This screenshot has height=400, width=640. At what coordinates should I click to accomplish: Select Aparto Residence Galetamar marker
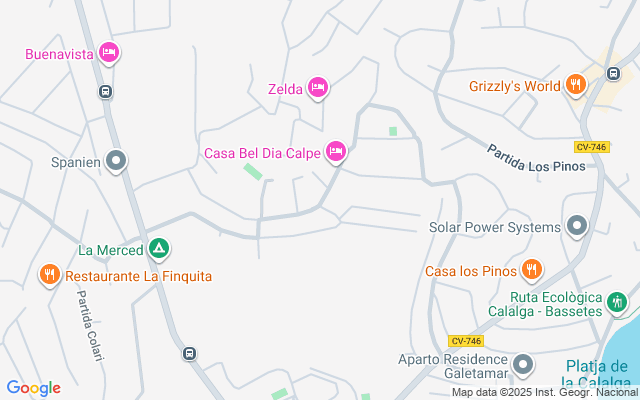[524, 364]
